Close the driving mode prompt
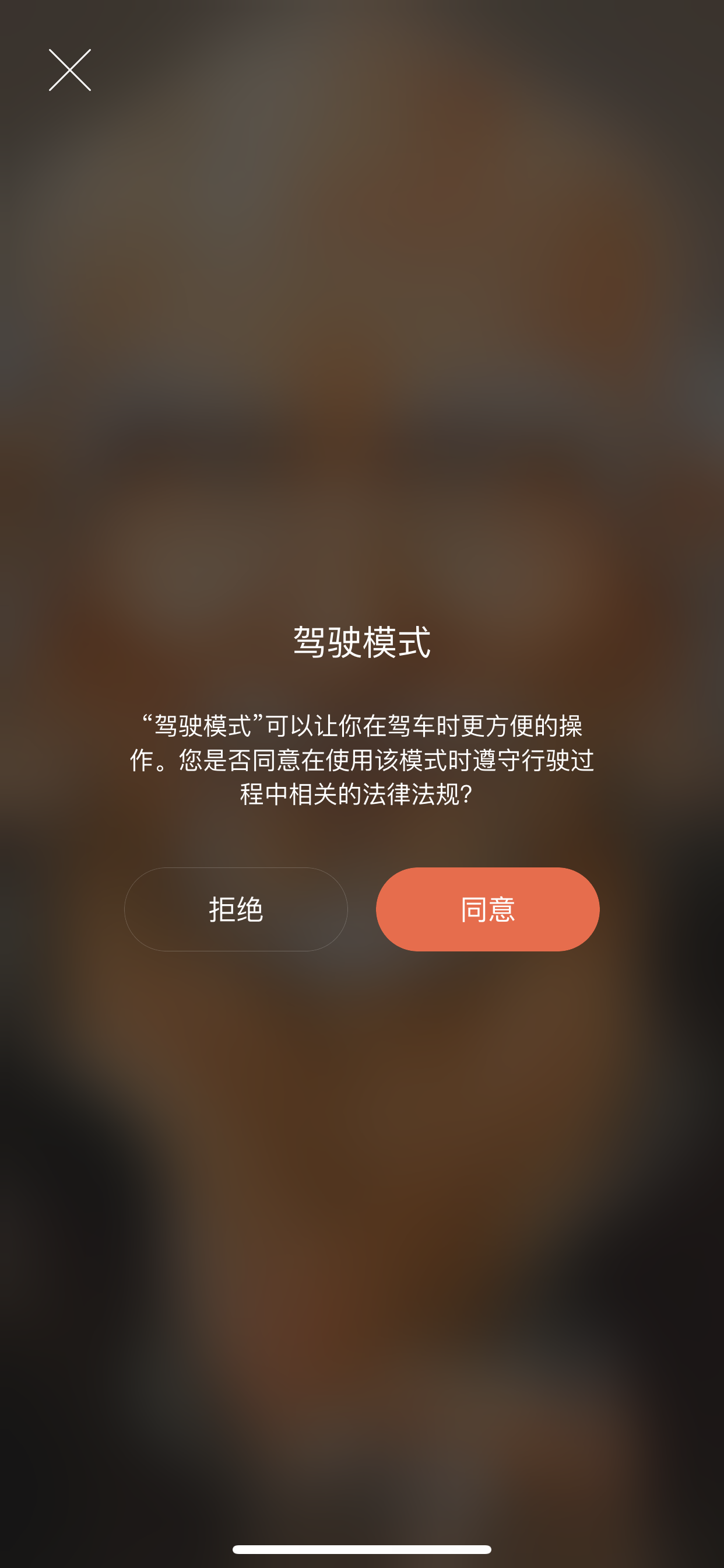The width and height of the screenshot is (724, 1568). 70,70
